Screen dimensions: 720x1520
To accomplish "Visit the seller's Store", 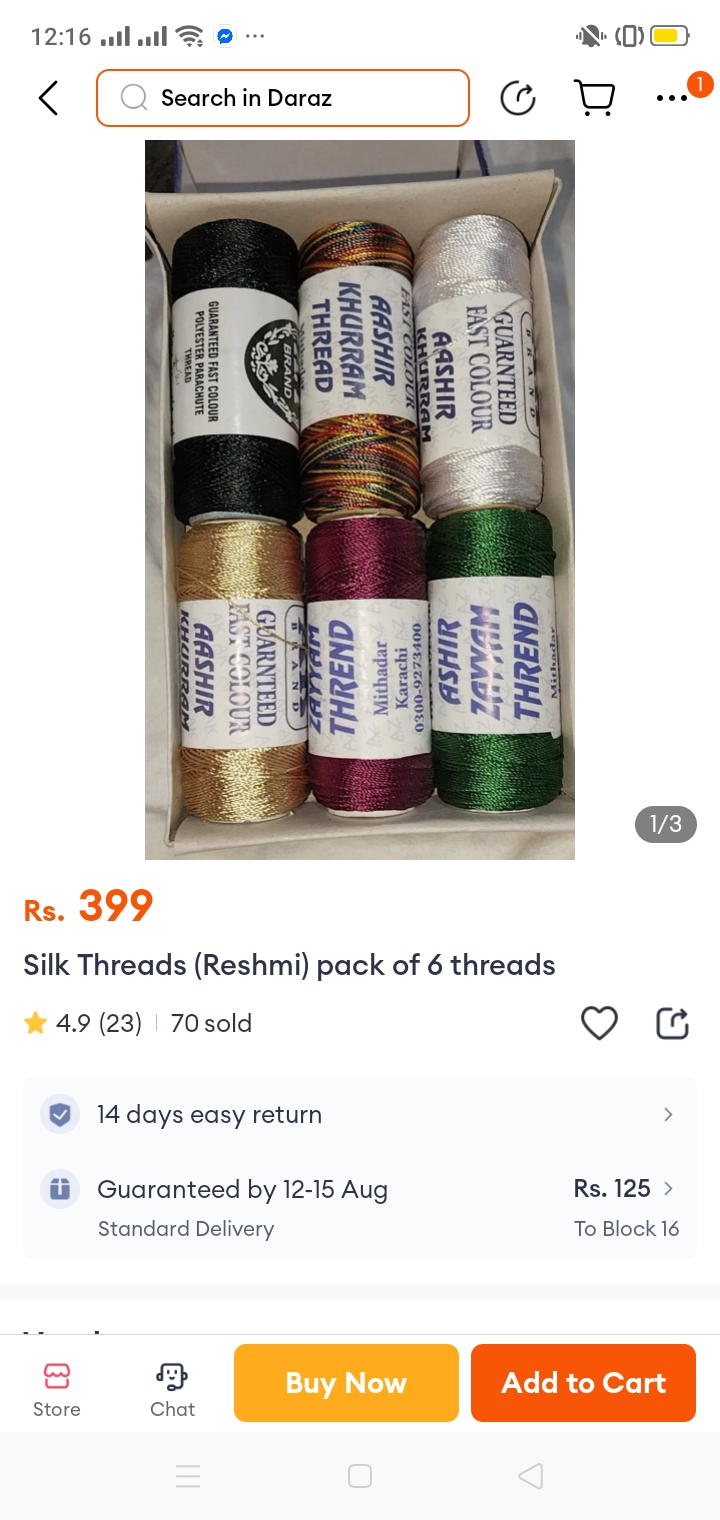I will click(x=57, y=1388).
